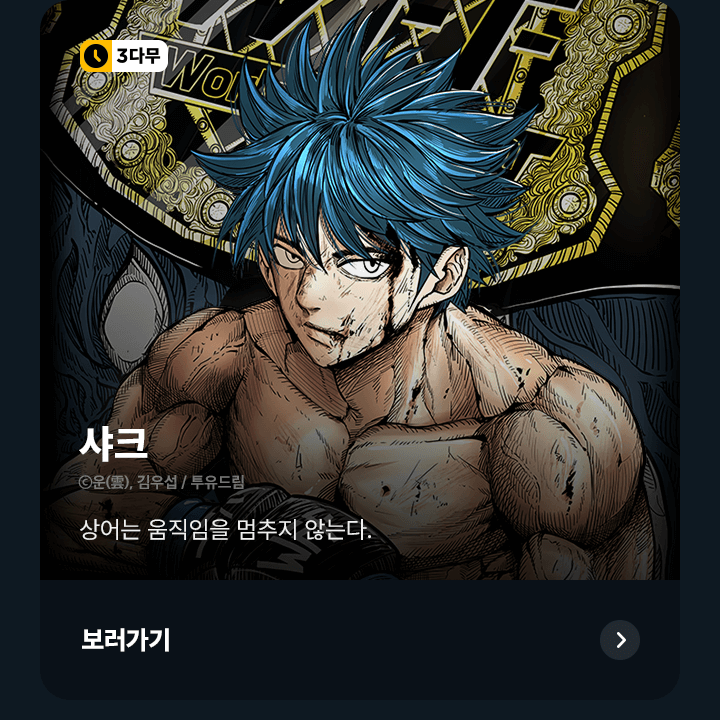Open the 샤크 webtoon card
720x720 pixels.
360,300
